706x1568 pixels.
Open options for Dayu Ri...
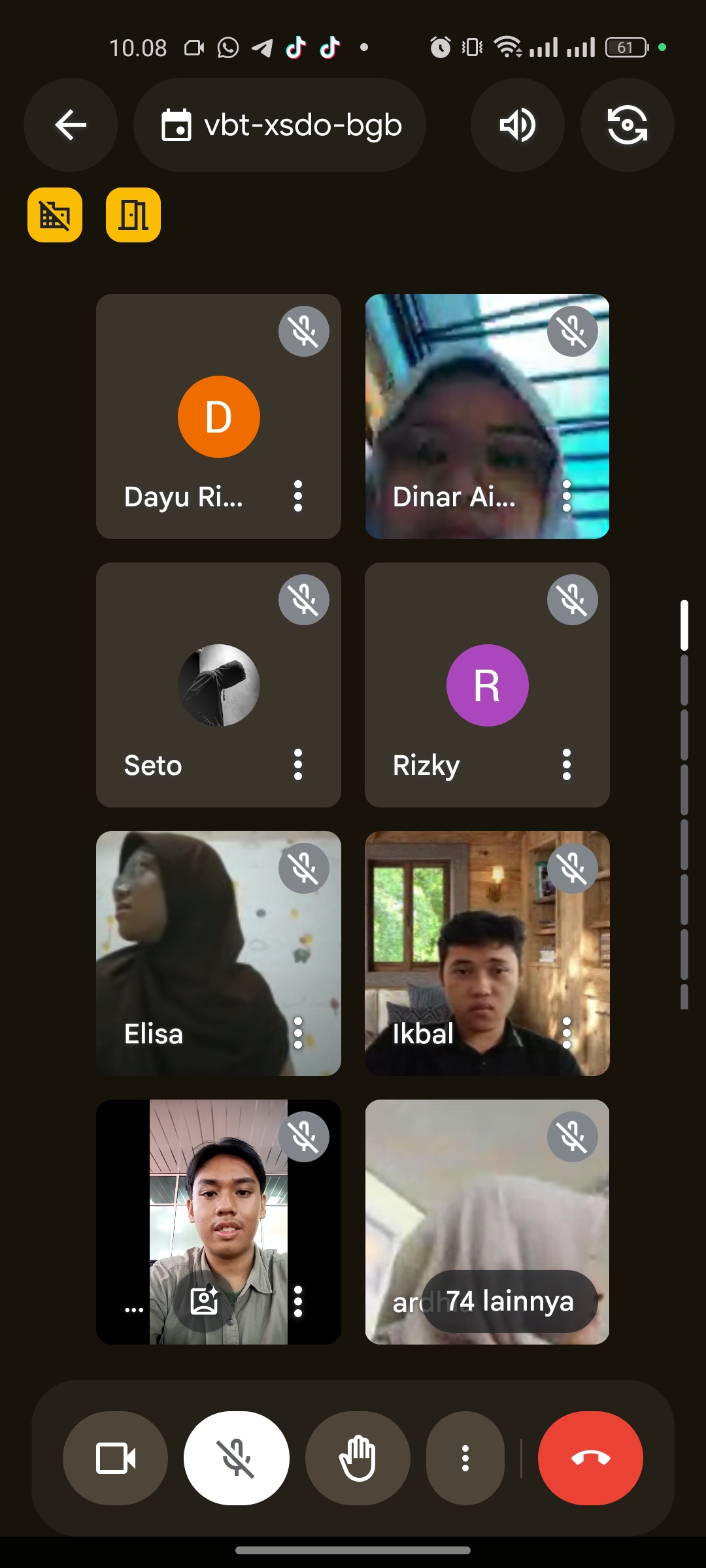[298, 497]
